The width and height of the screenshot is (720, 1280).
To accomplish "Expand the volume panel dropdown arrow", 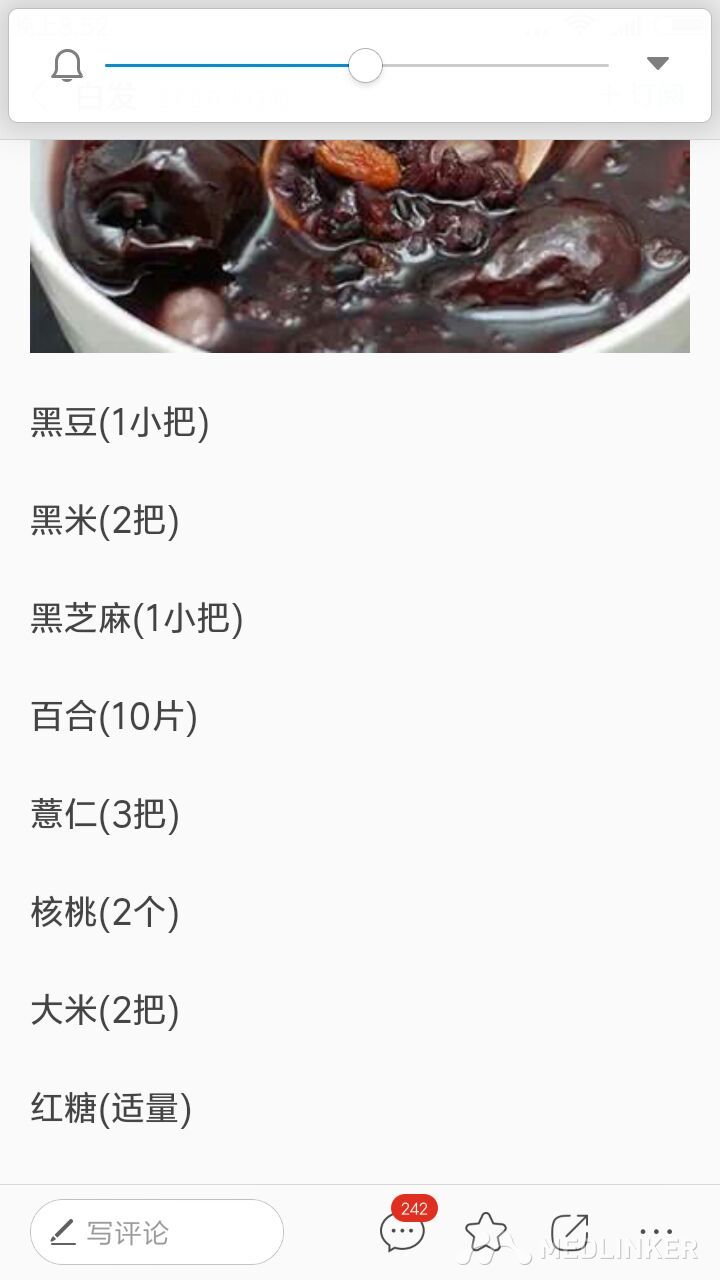I will coord(657,64).
